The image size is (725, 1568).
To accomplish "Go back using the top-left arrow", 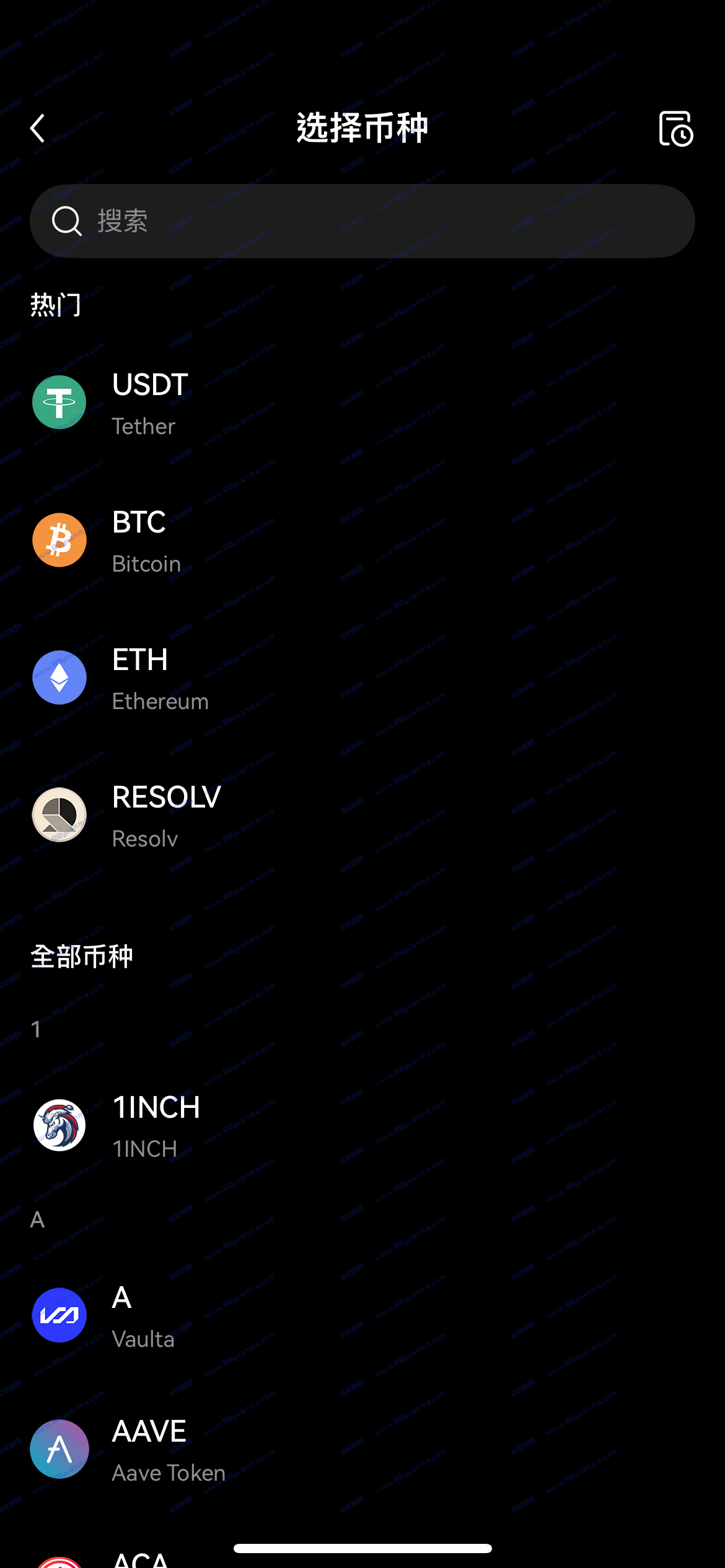I will point(38,128).
